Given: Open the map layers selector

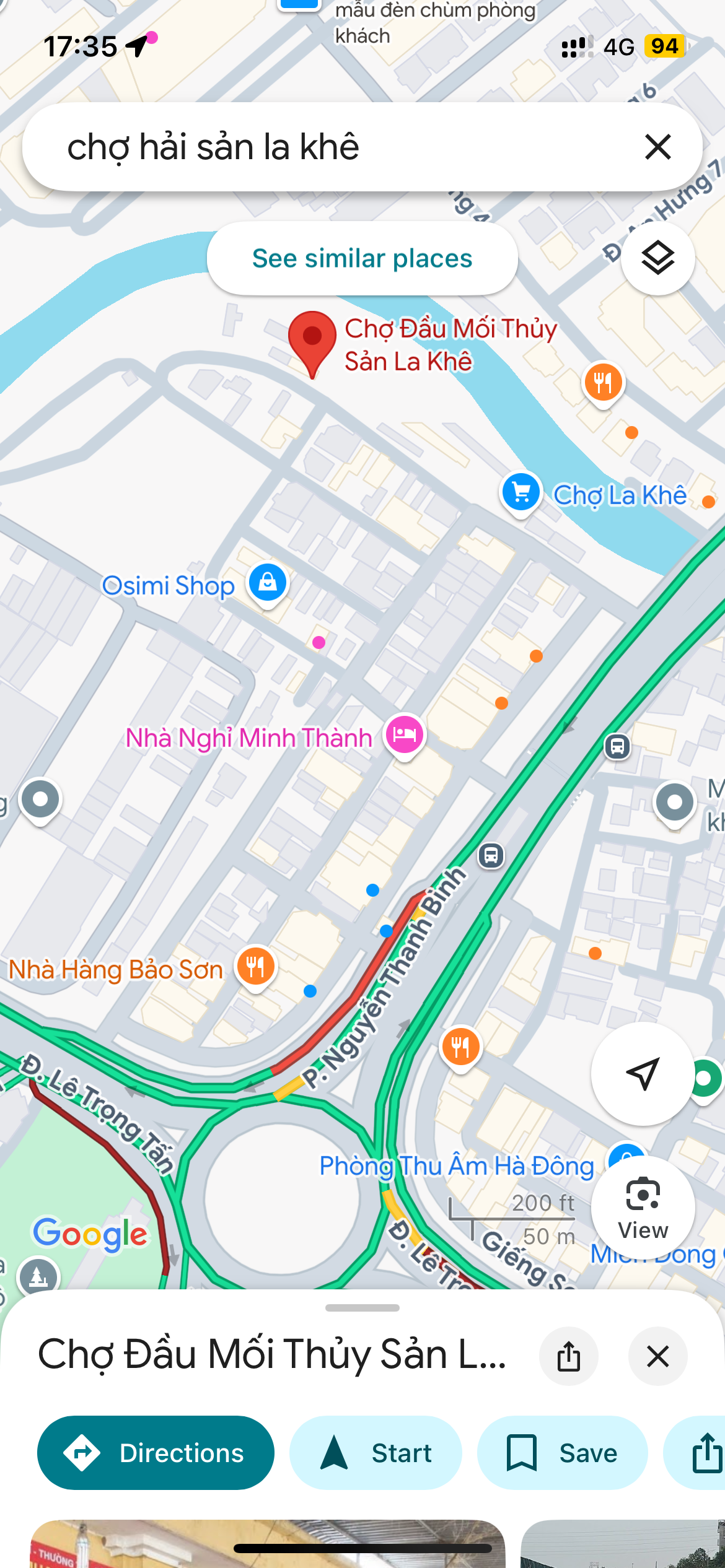Looking at the screenshot, I should tap(657, 258).
